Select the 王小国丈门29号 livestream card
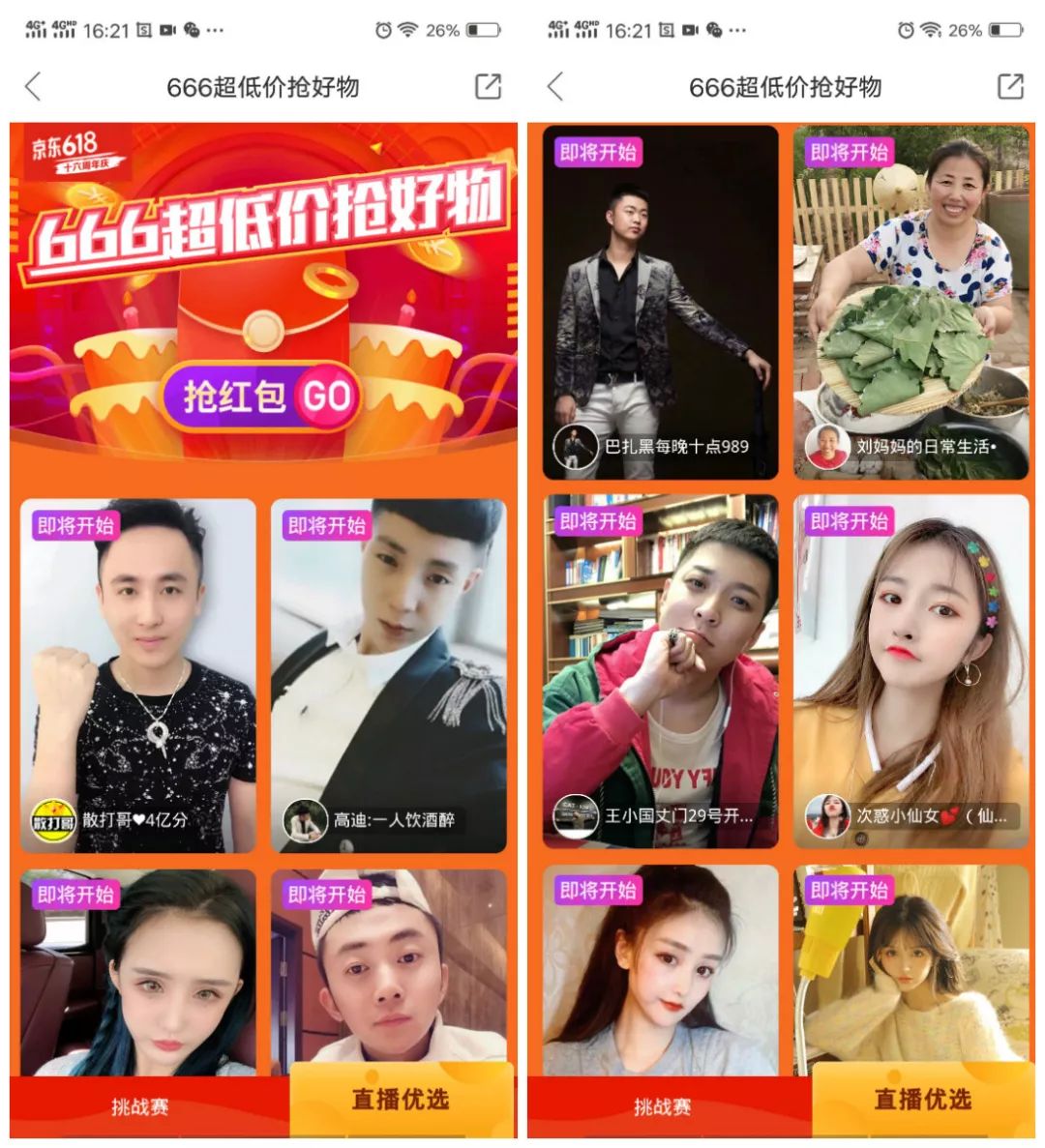This screenshot has height=1148, width=1045. 660,671
